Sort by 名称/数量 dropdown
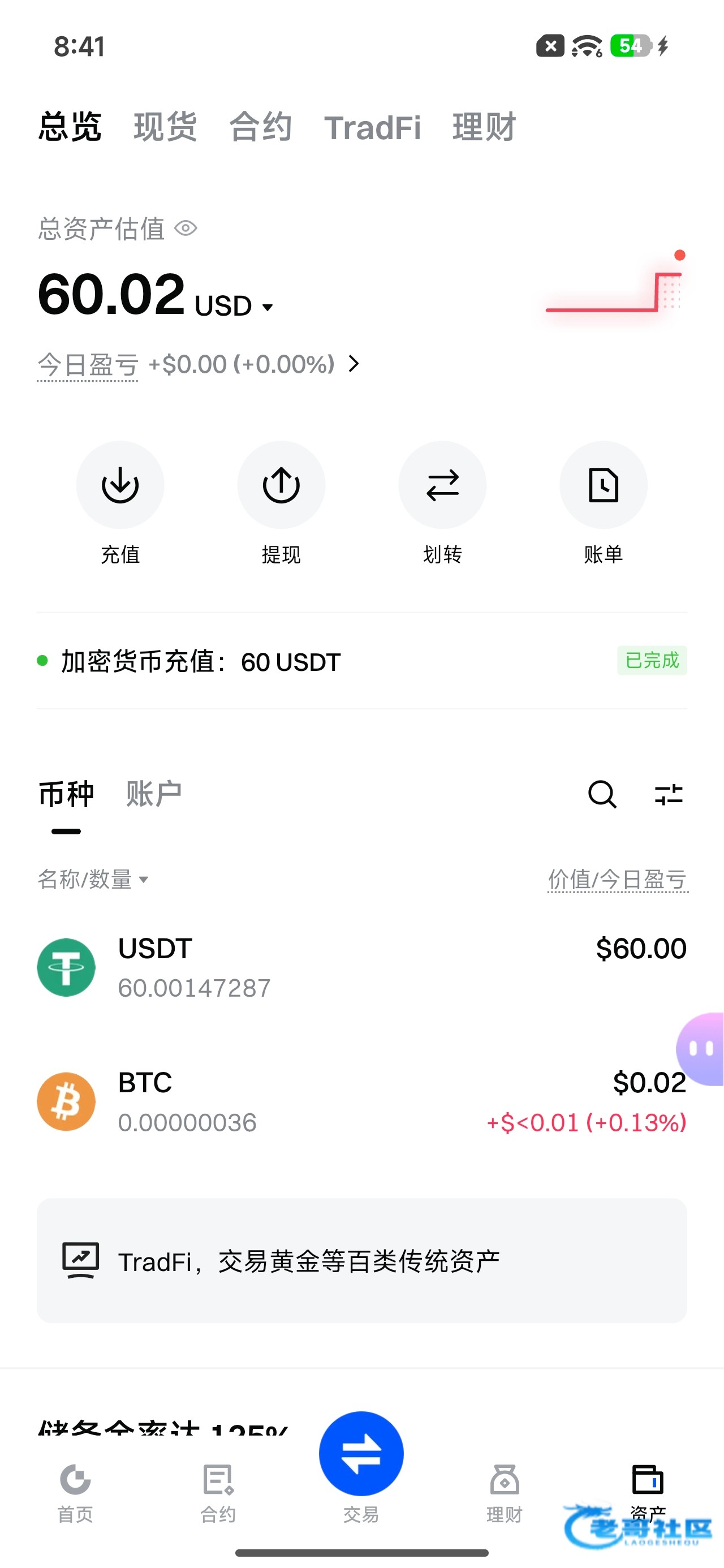This screenshot has width=724, height=1568. click(93, 879)
